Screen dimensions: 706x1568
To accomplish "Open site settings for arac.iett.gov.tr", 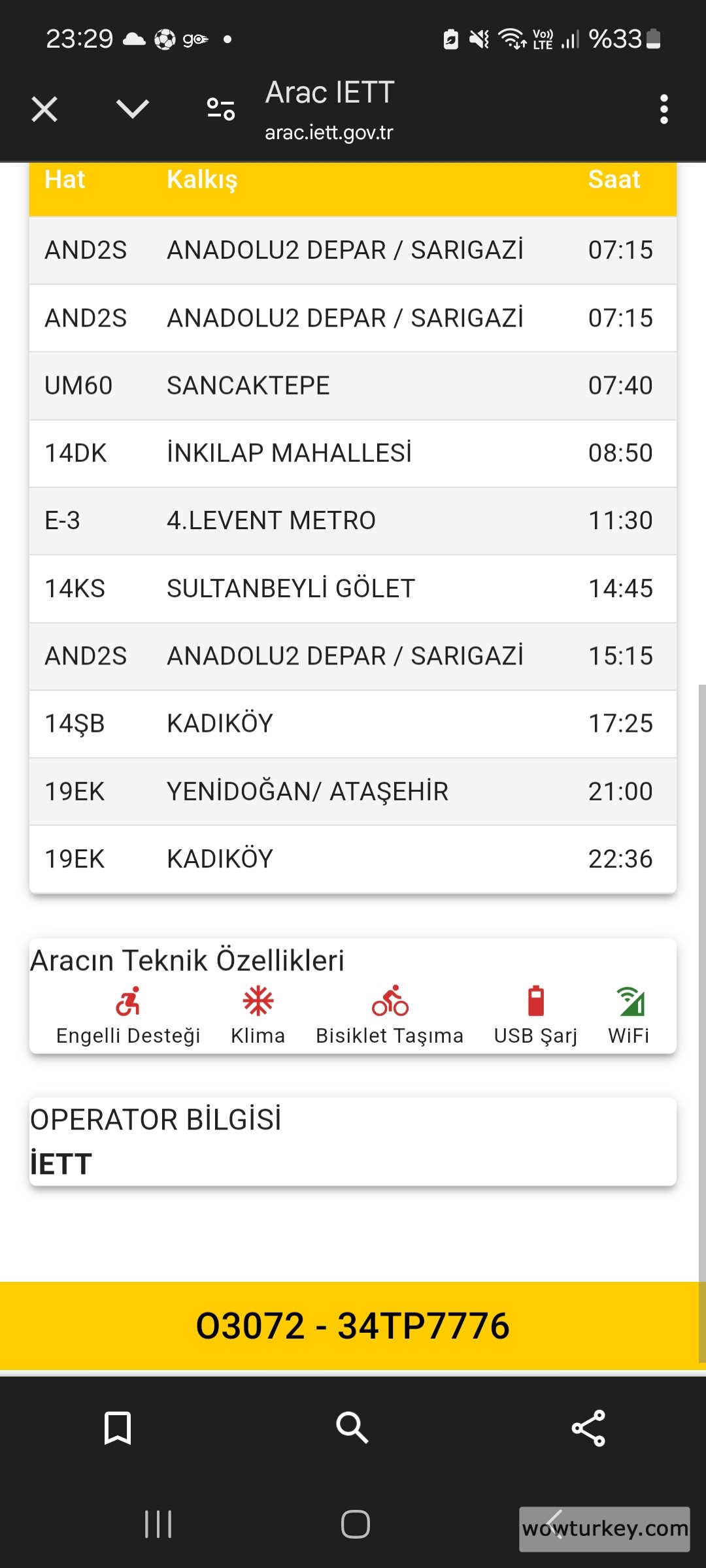I will pyautogui.click(x=221, y=109).
